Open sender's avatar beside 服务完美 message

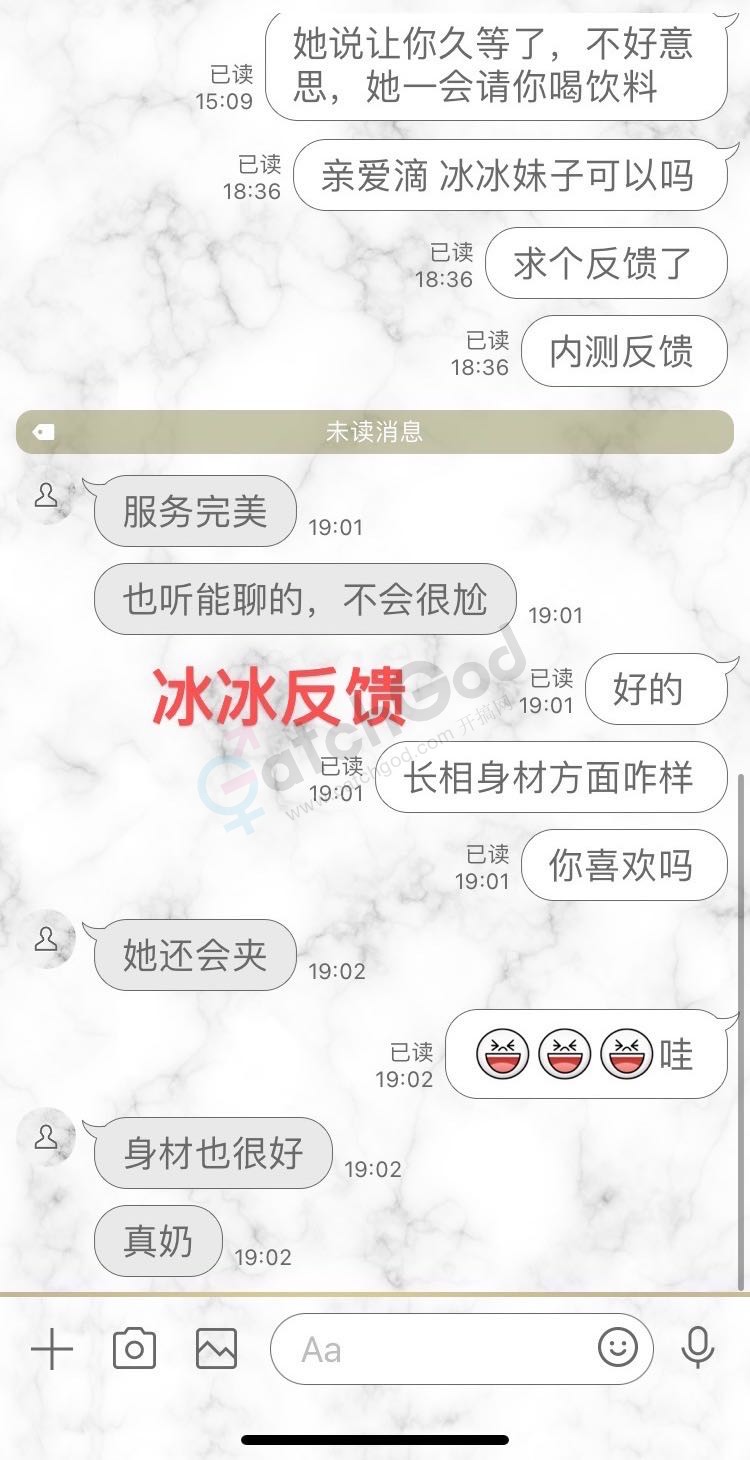pyautogui.click(x=46, y=496)
